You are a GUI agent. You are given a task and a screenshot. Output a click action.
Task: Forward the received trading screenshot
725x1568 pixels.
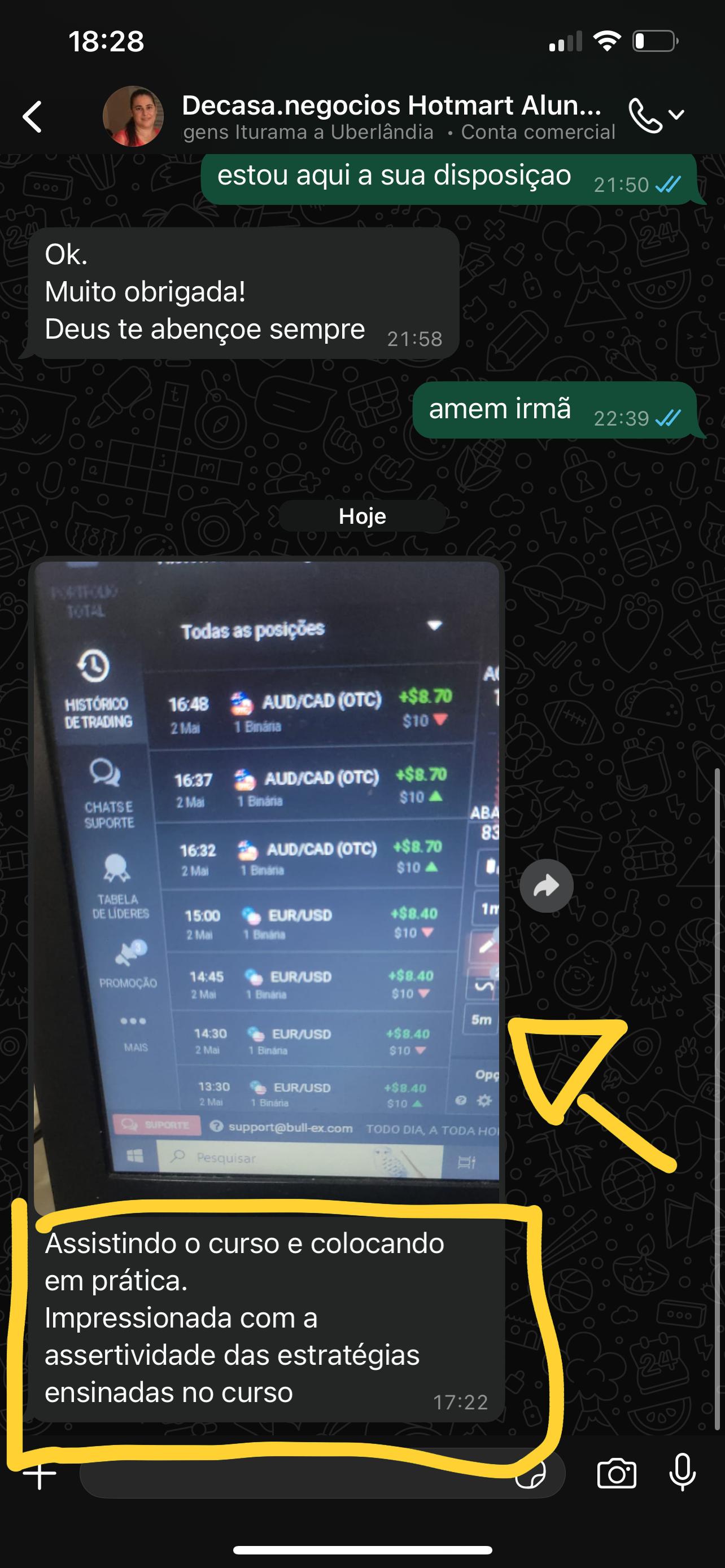click(x=546, y=886)
